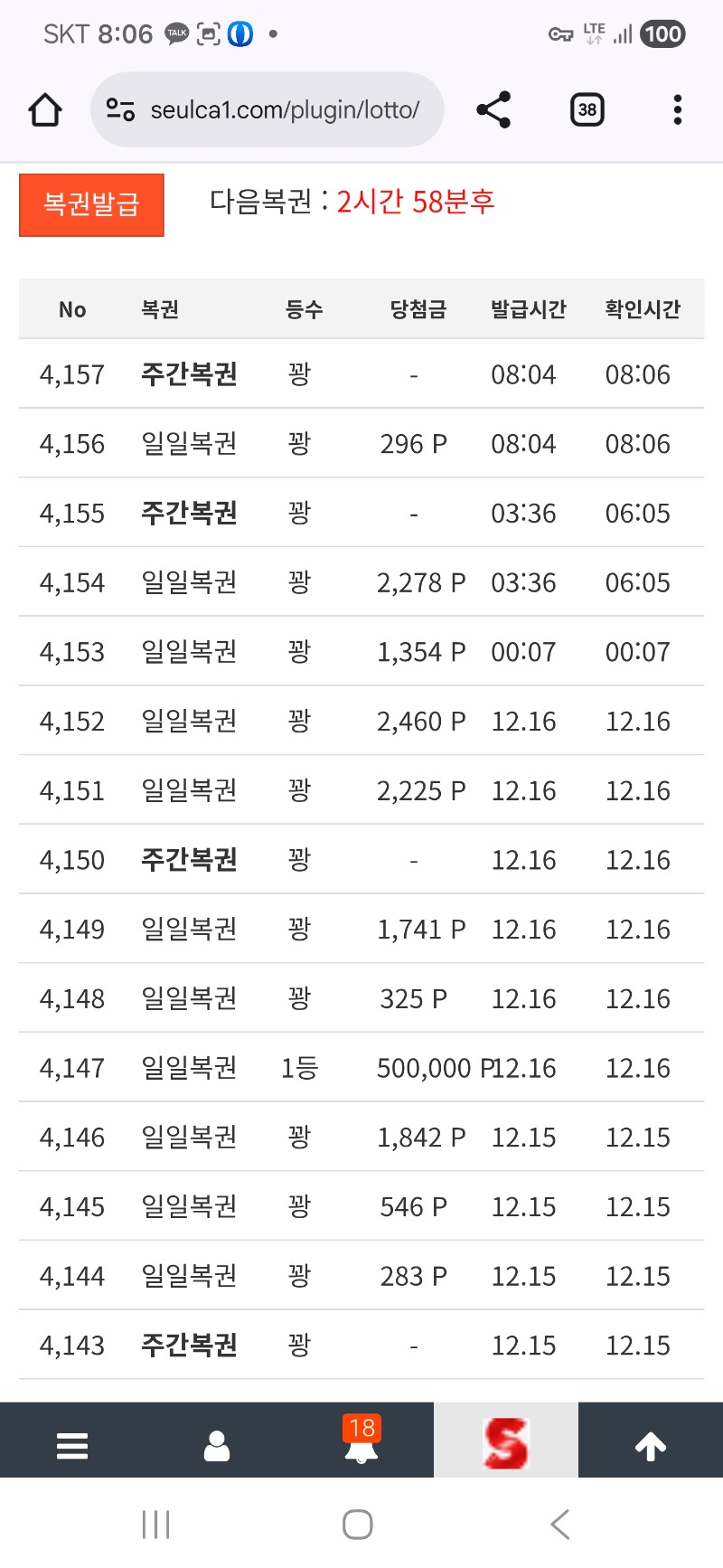
Task: Open the user profile icon
Action: point(217,1445)
